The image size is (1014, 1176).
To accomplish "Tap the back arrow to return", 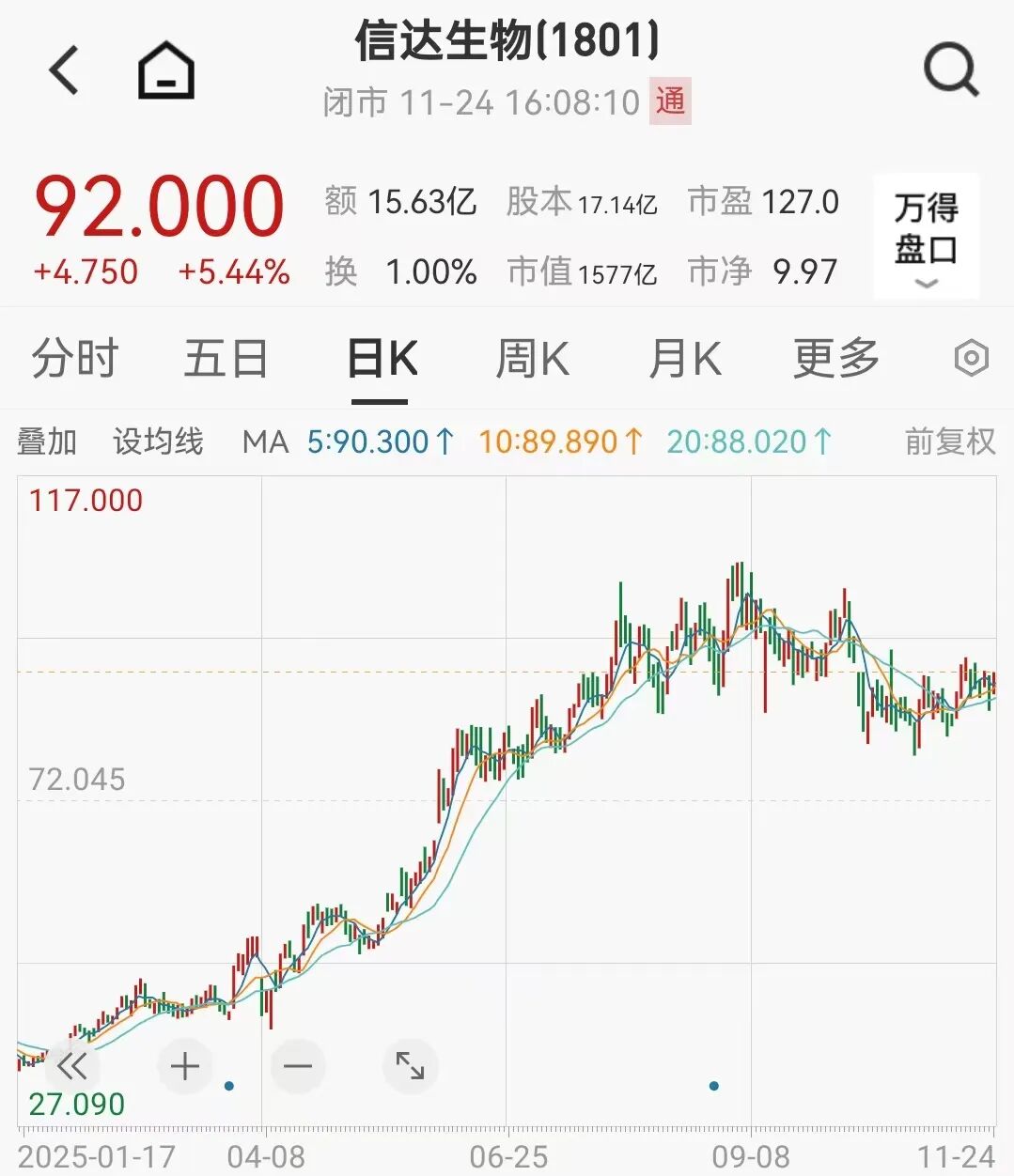I will [x=63, y=69].
